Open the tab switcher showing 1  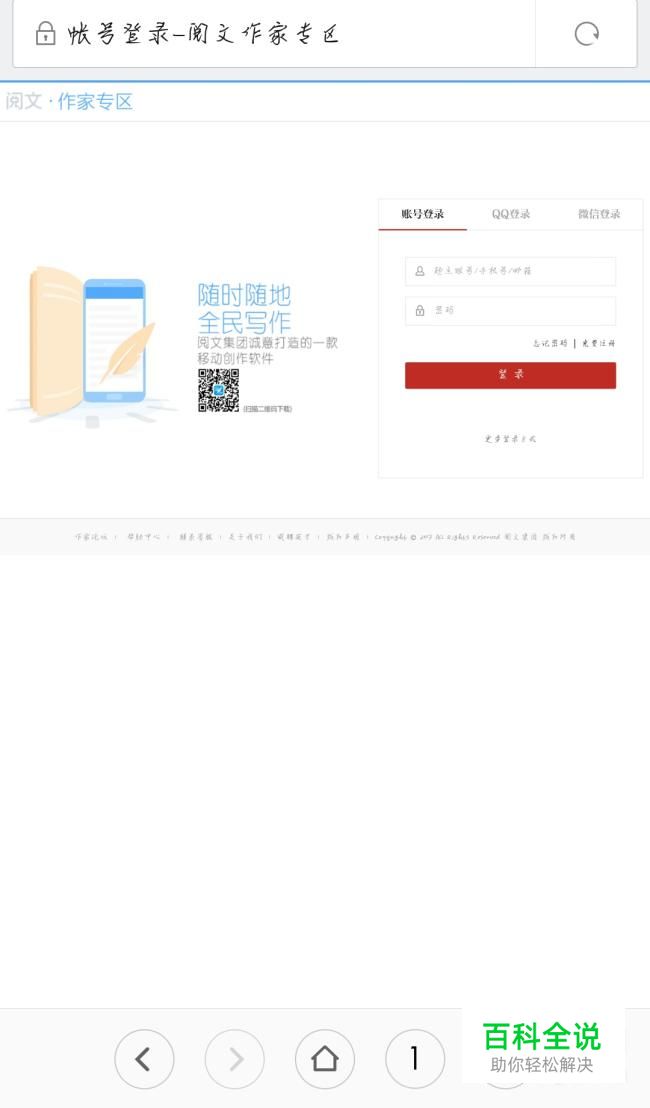(414, 1059)
